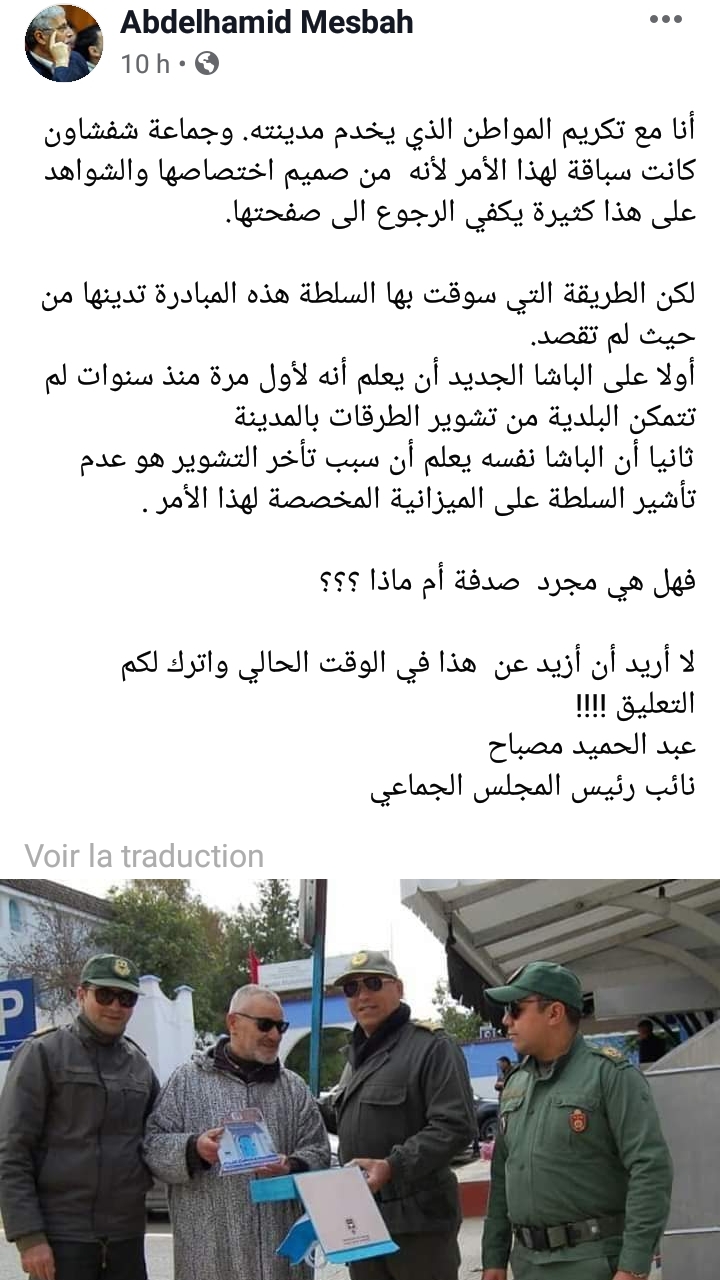
Task: Open Abdelhamid Mesbah's profile name link
Action: 266,22
